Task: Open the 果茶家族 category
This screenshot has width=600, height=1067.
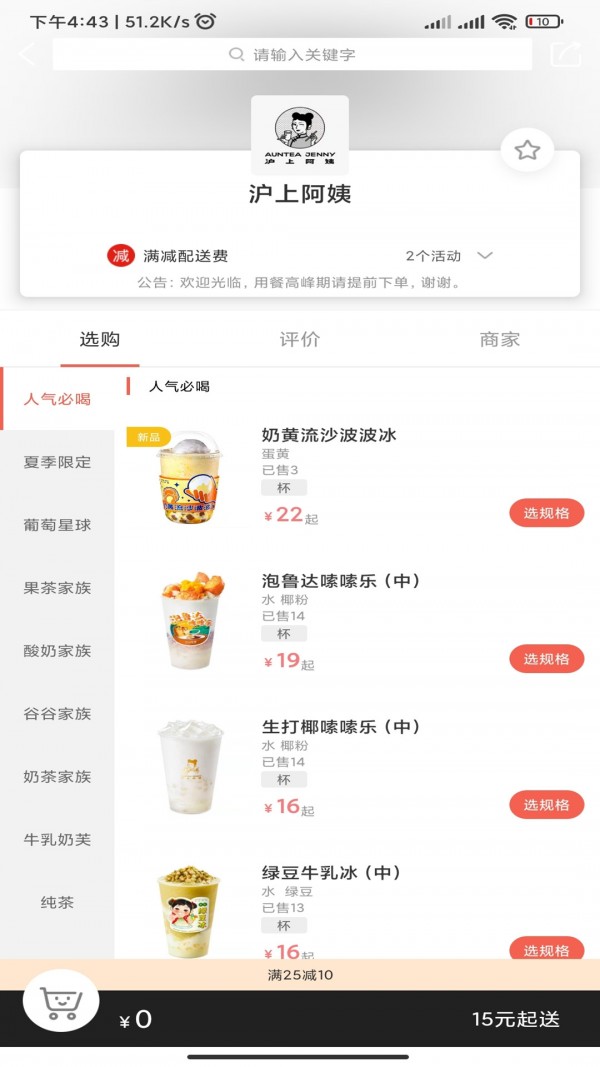Action: point(57,588)
